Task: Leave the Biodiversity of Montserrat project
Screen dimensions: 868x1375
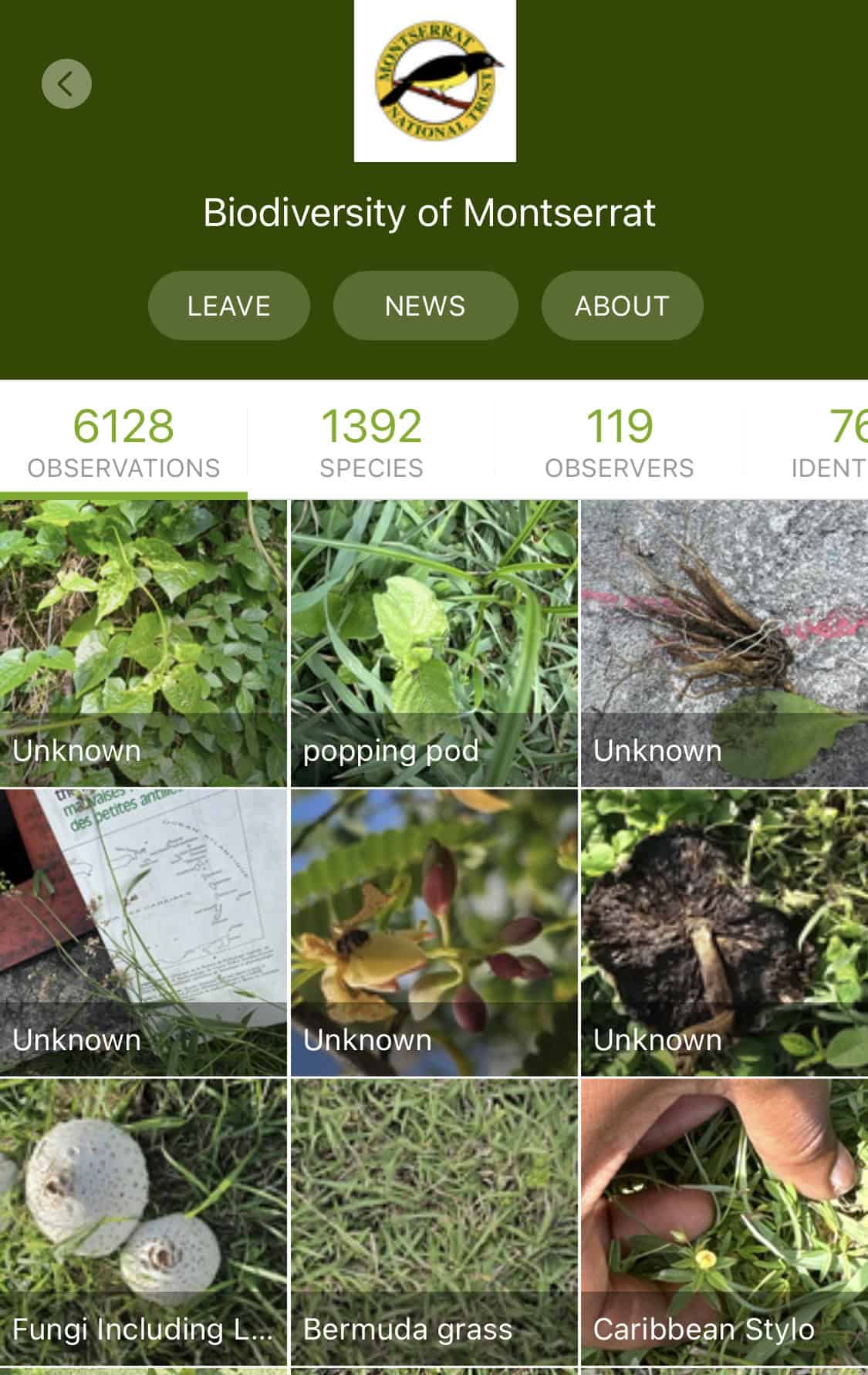Action: (228, 306)
